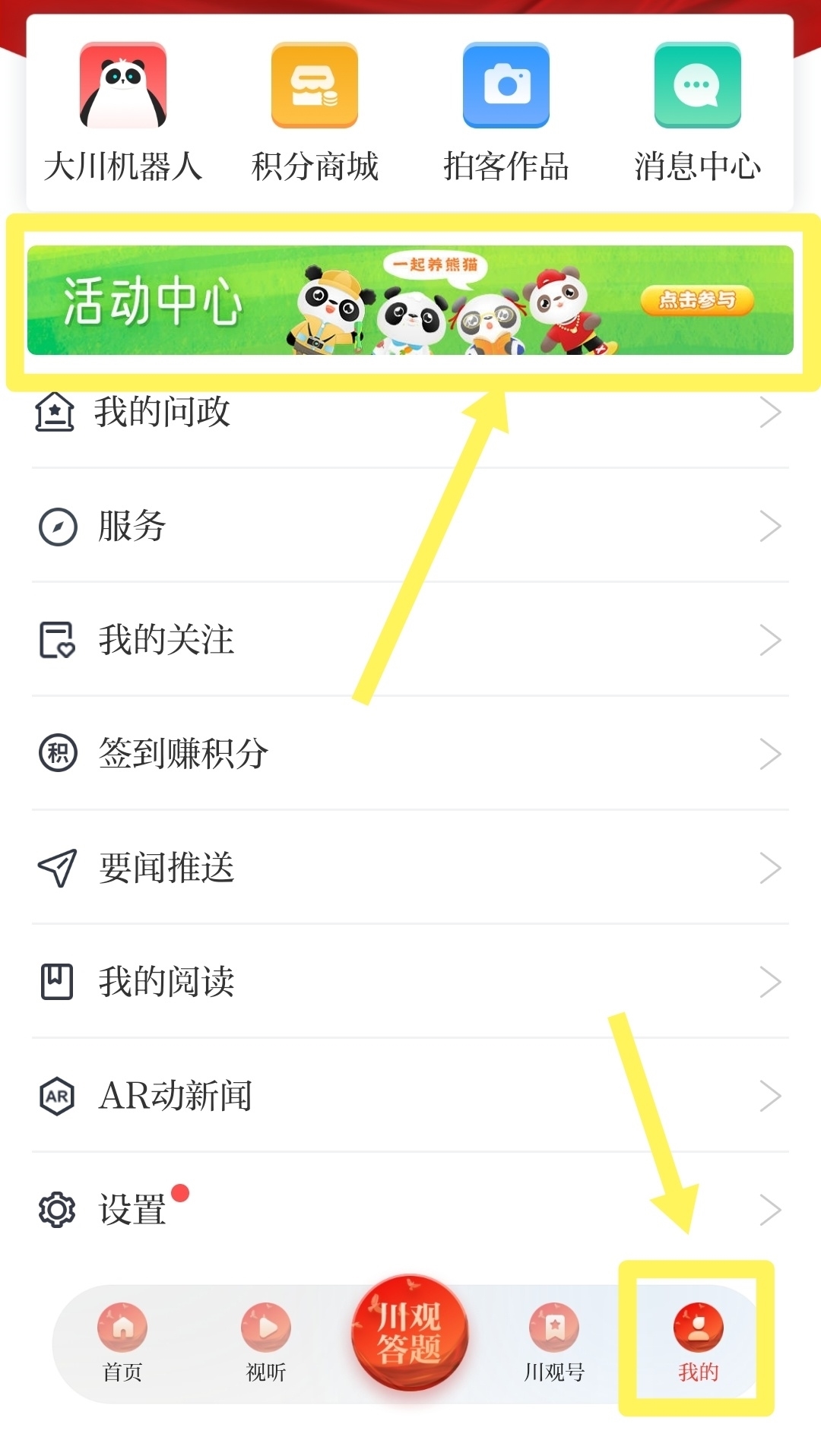View 我的阅读 reading history
This screenshot has width=821, height=1456.
(410, 982)
